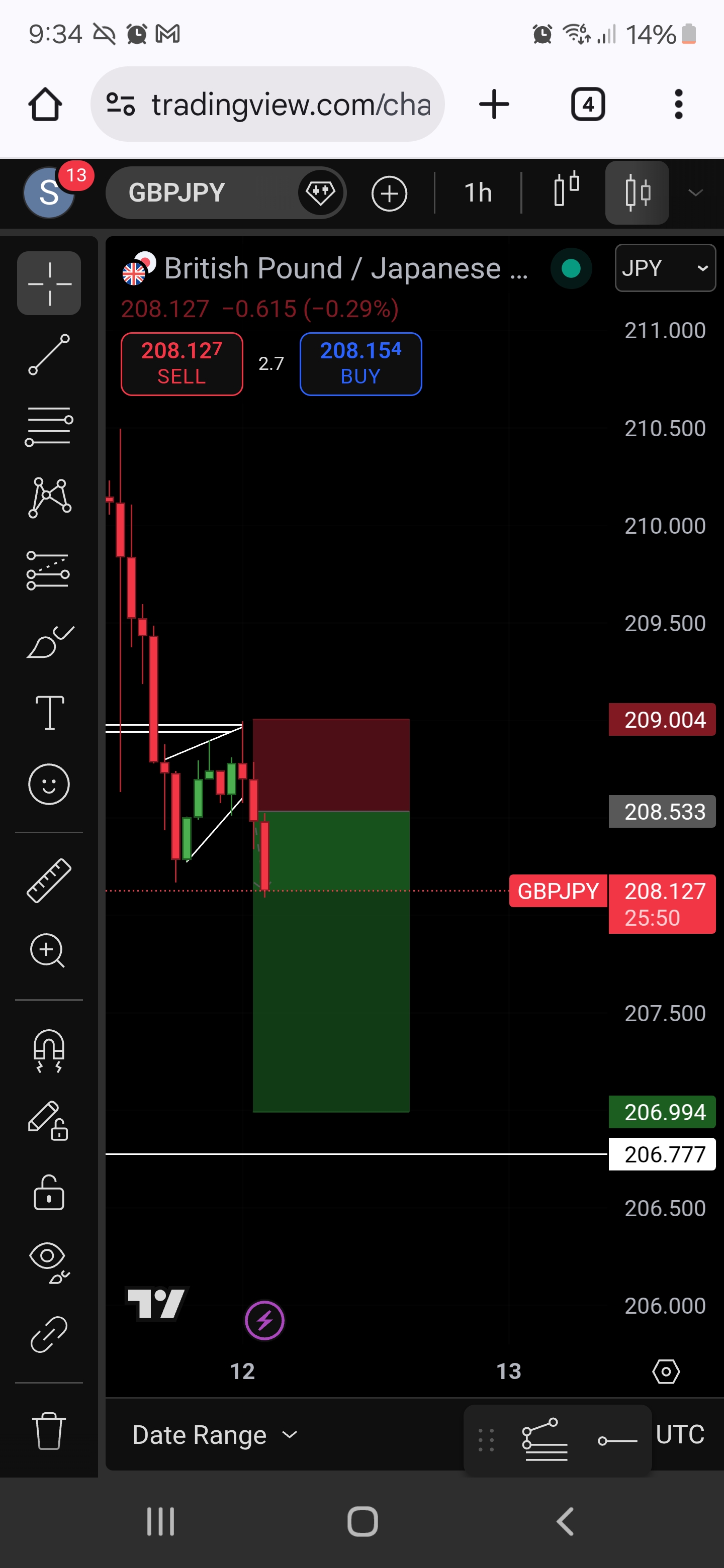The height and width of the screenshot is (1568, 724).
Task: Change the 1h timeframe interval
Action: click(478, 193)
